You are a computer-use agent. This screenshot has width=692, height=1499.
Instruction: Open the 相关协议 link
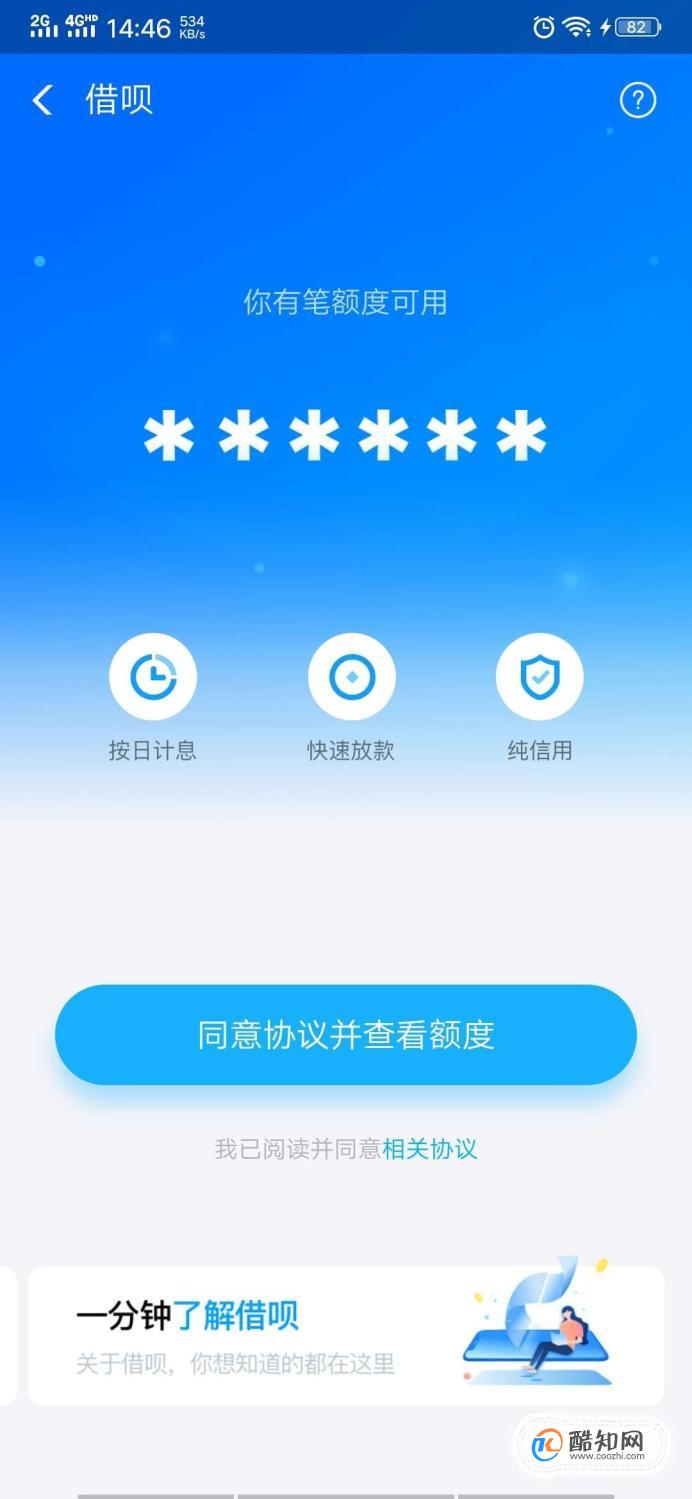430,1149
